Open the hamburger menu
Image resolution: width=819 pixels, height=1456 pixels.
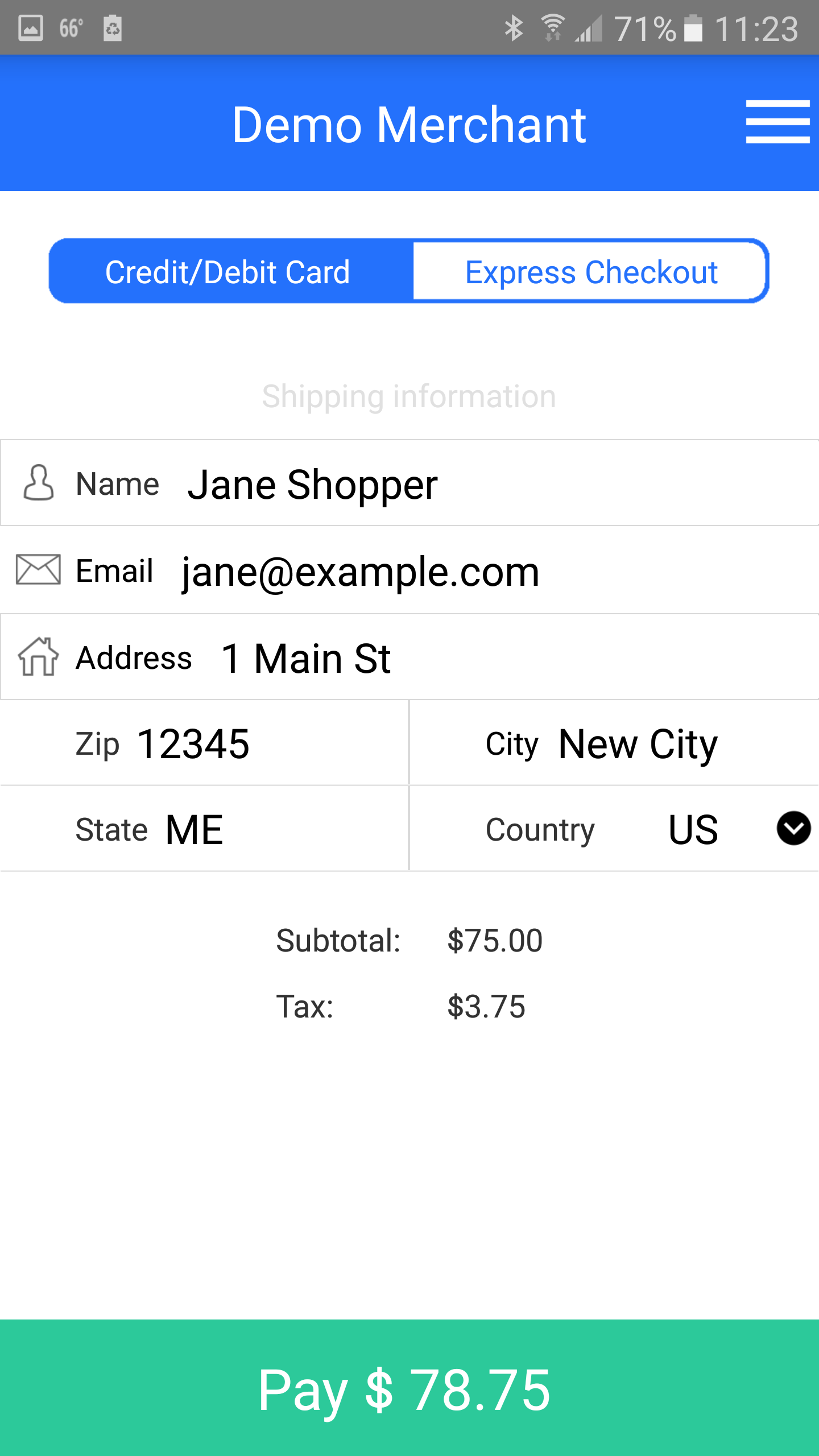(x=777, y=122)
